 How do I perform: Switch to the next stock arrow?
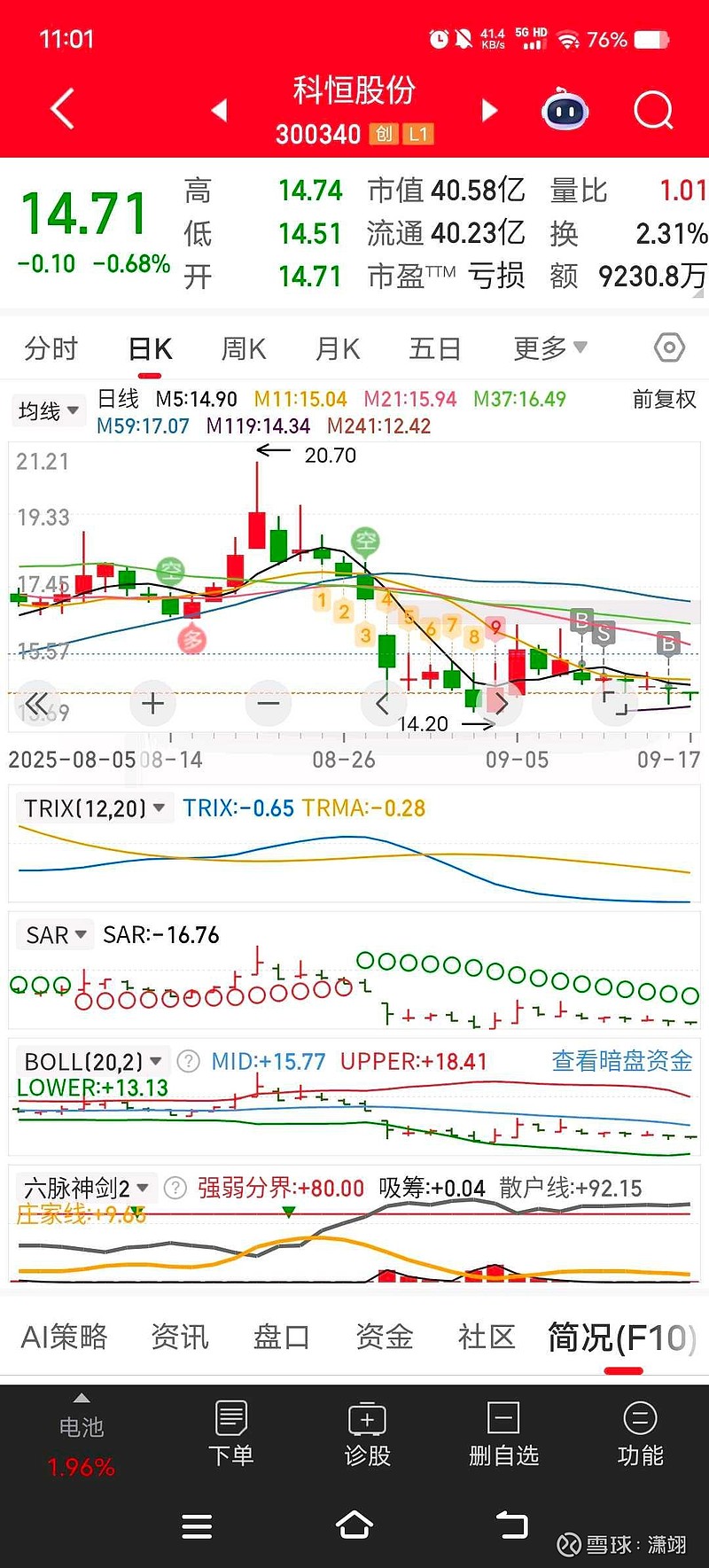[x=488, y=111]
